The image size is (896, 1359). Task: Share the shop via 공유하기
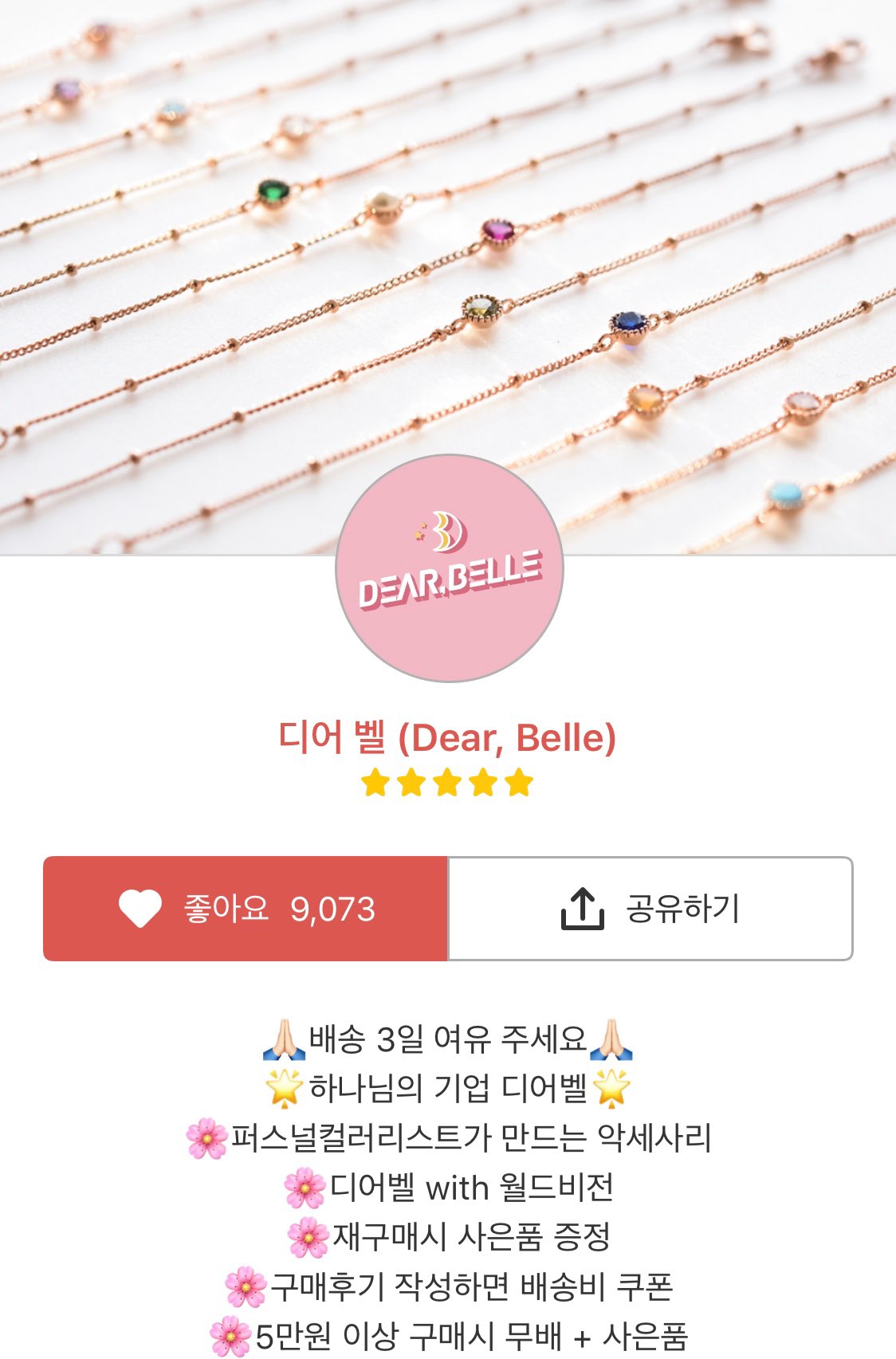tap(650, 909)
